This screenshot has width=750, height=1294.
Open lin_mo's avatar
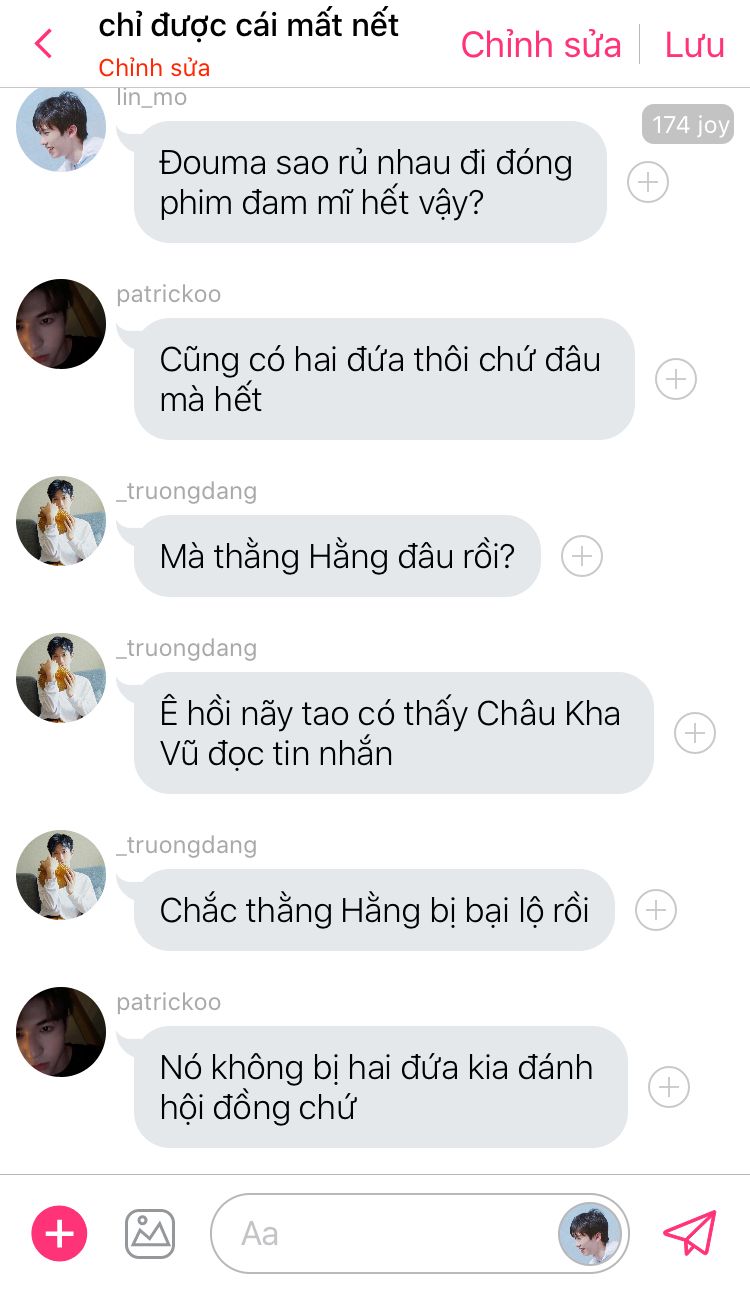pos(61,127)
